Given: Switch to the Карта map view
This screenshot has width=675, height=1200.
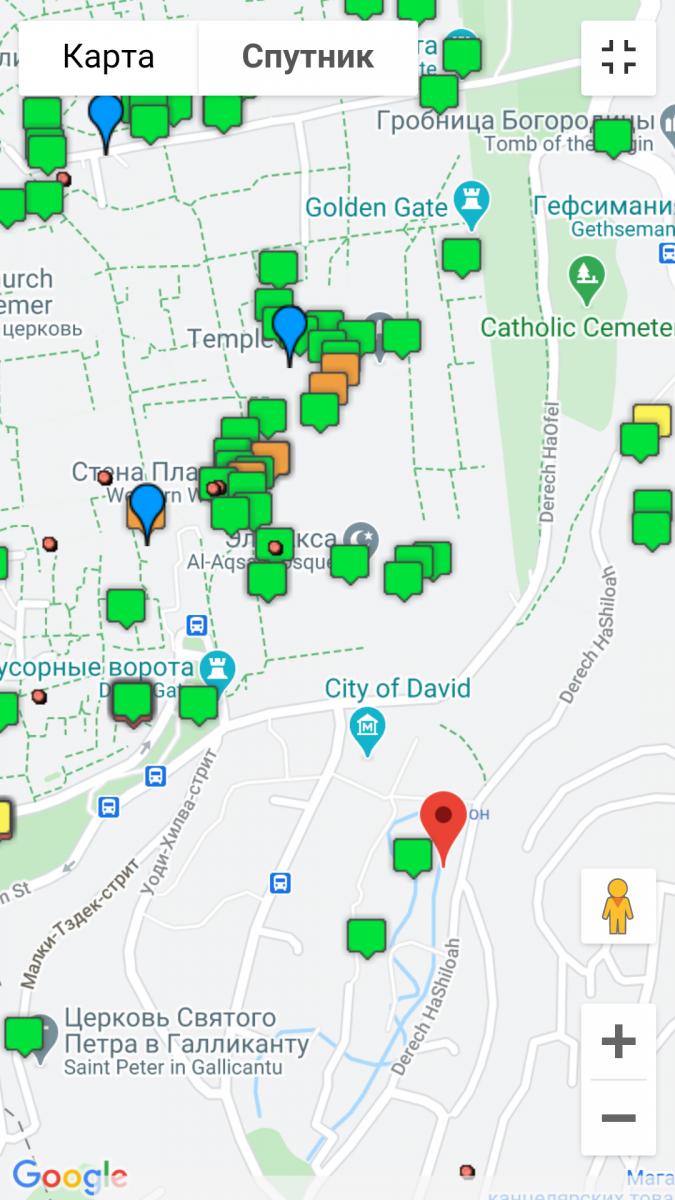Looking at the screenshot, I should (108, 57).
